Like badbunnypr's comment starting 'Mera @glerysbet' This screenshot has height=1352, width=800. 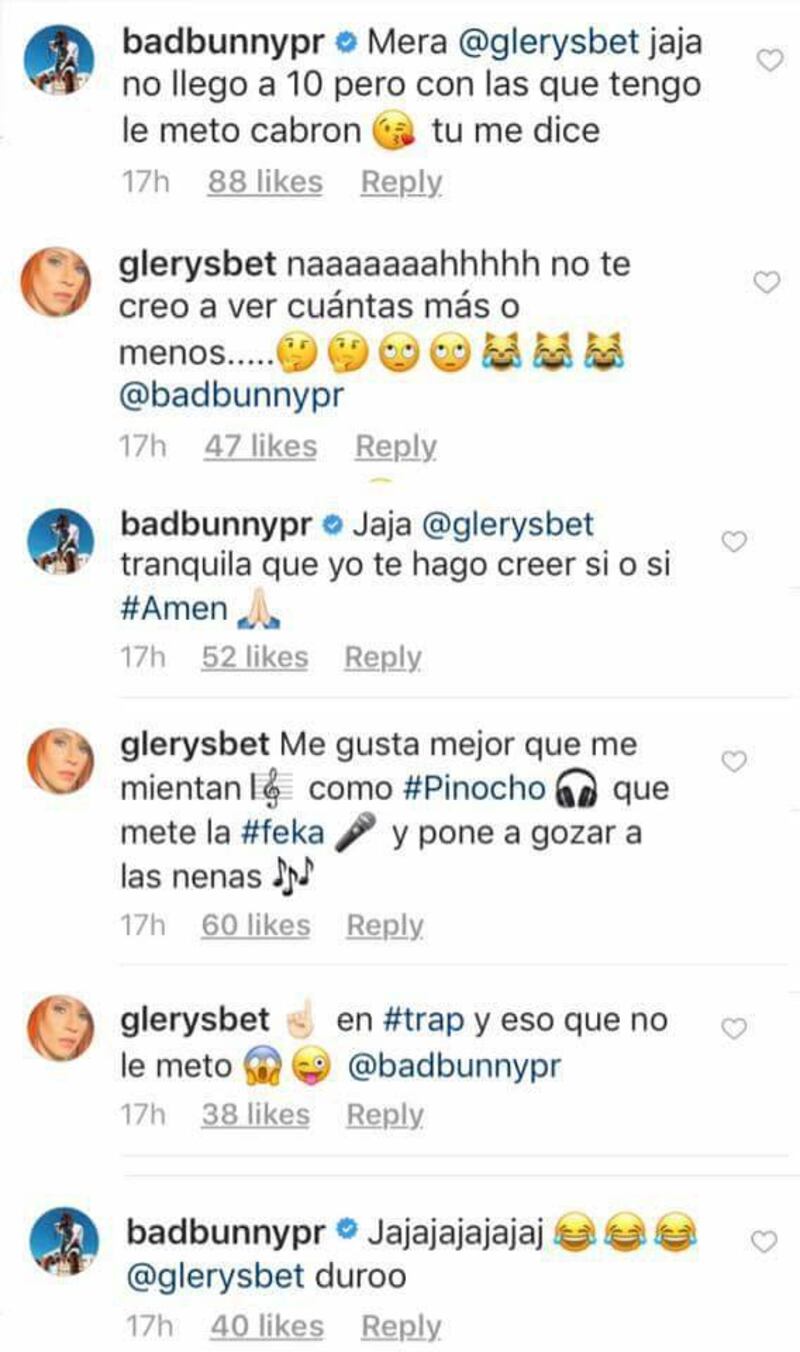(x=768, y=62)
